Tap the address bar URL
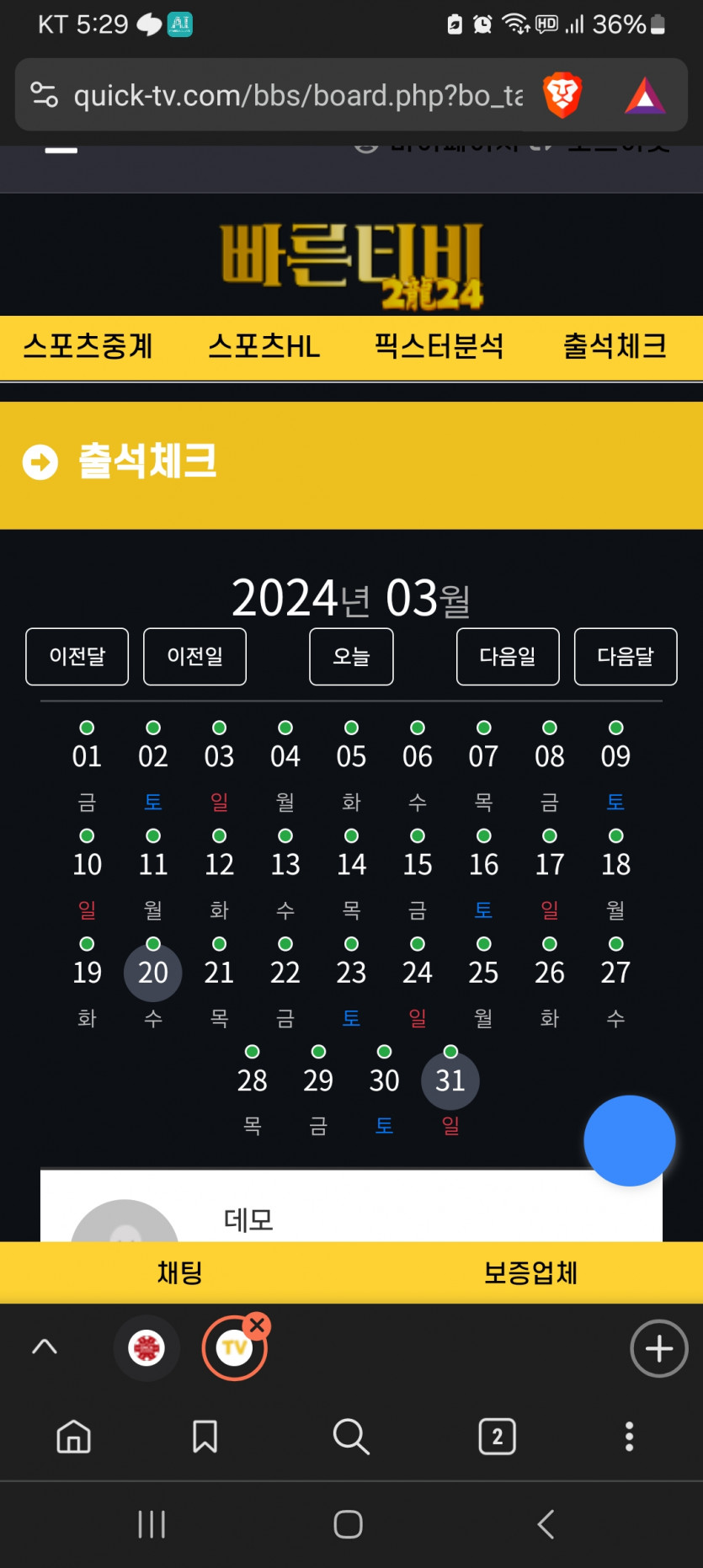 pos(298,96)
